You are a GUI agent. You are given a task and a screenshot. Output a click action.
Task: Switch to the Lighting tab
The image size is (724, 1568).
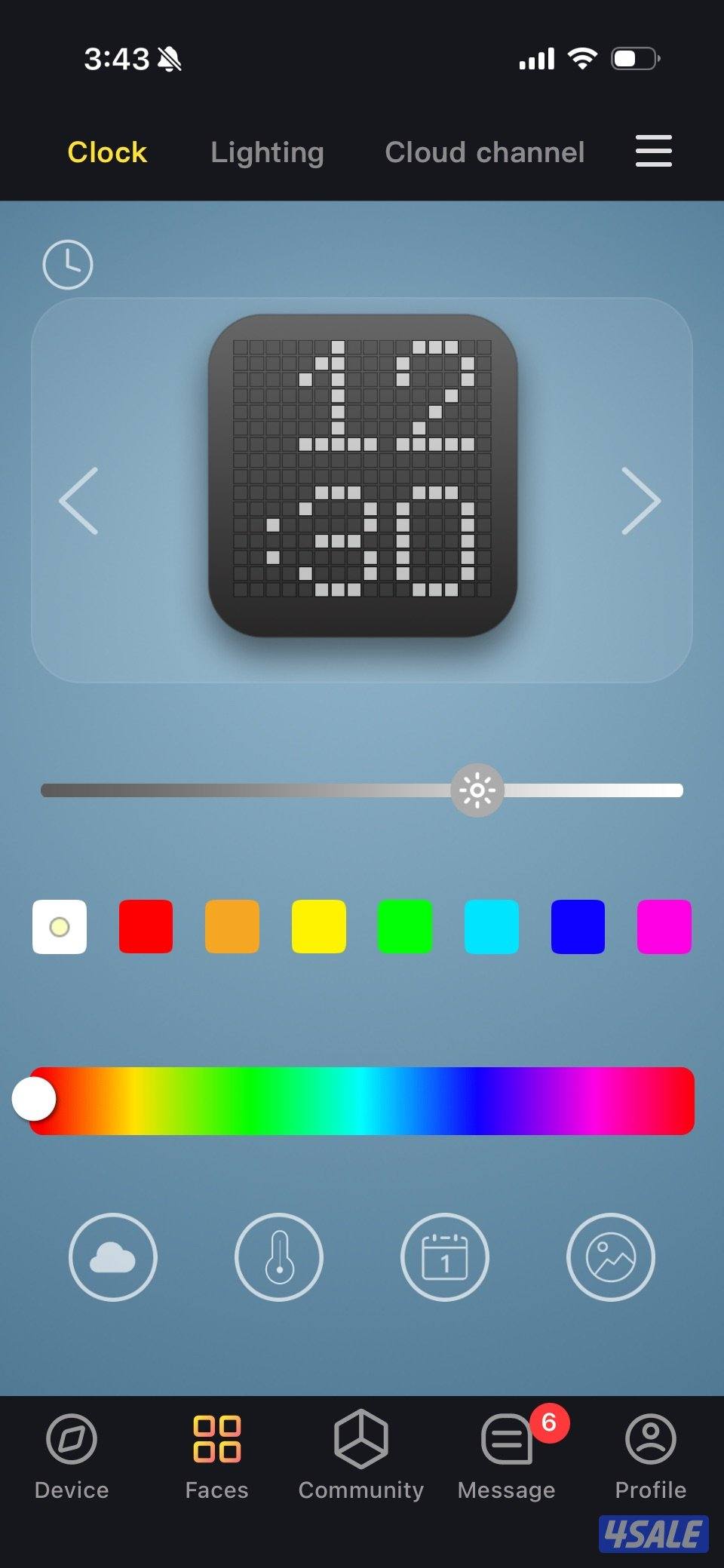[267, 152]
